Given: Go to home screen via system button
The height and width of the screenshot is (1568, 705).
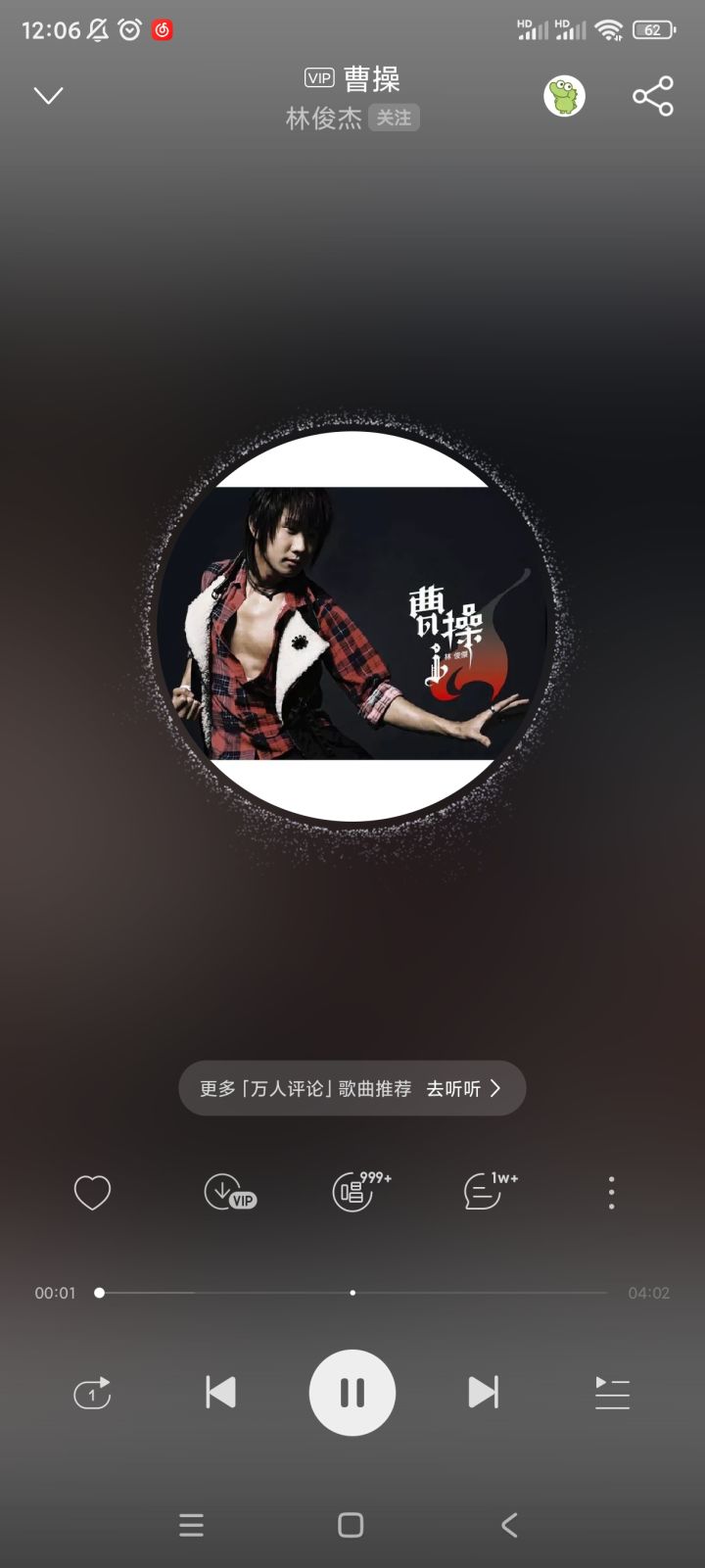Looking at the screenshot, I should [x=351, y=1525].
